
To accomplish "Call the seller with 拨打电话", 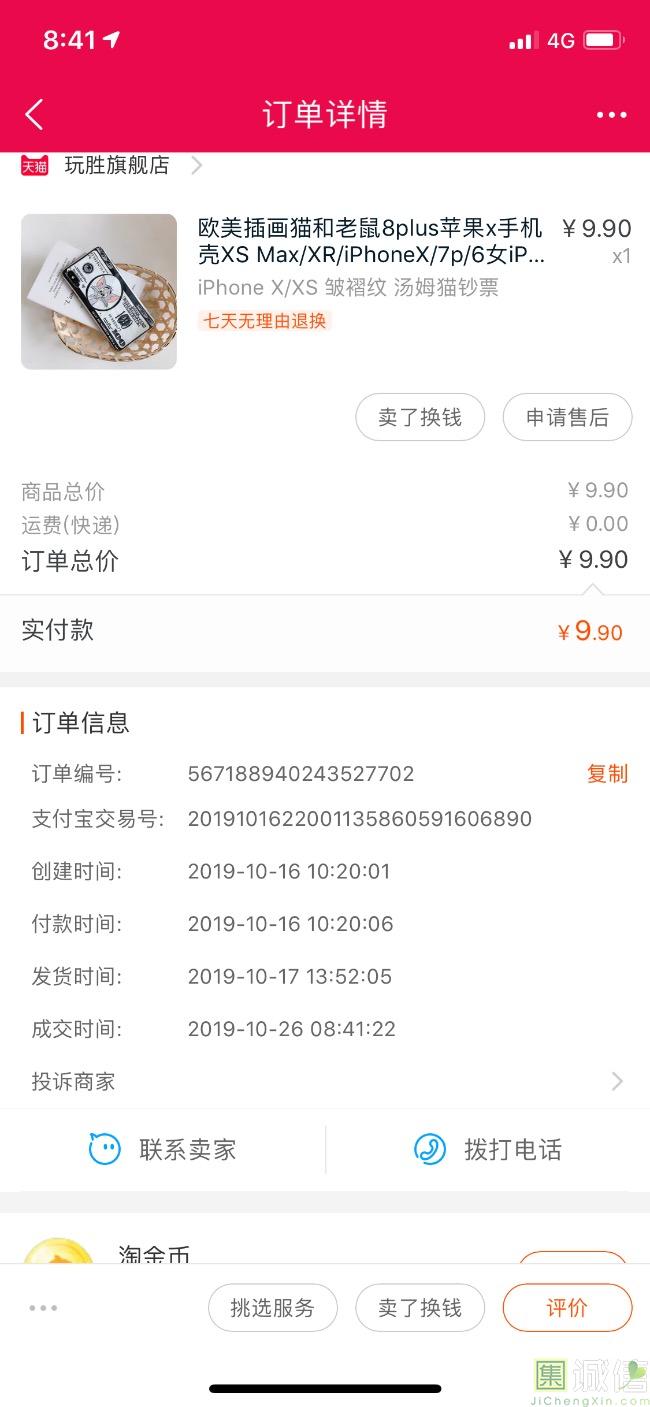I will tap(488, 1150).
